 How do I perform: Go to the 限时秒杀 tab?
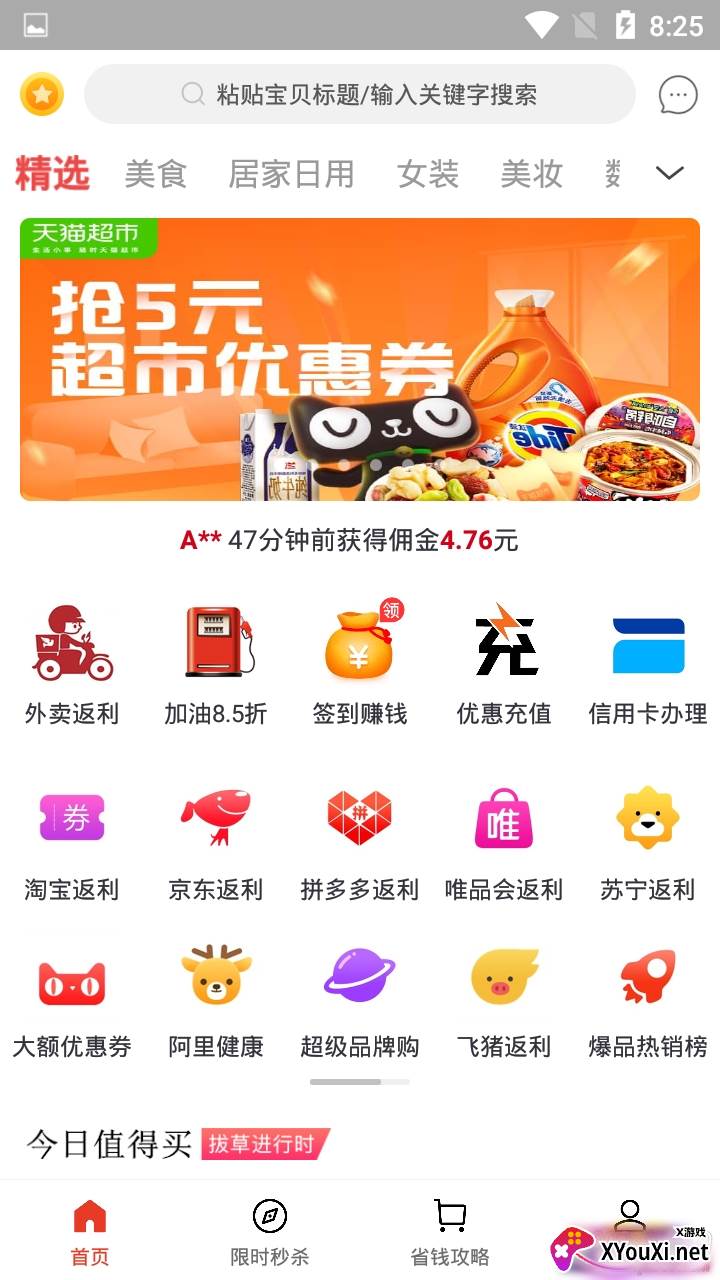270,1232
